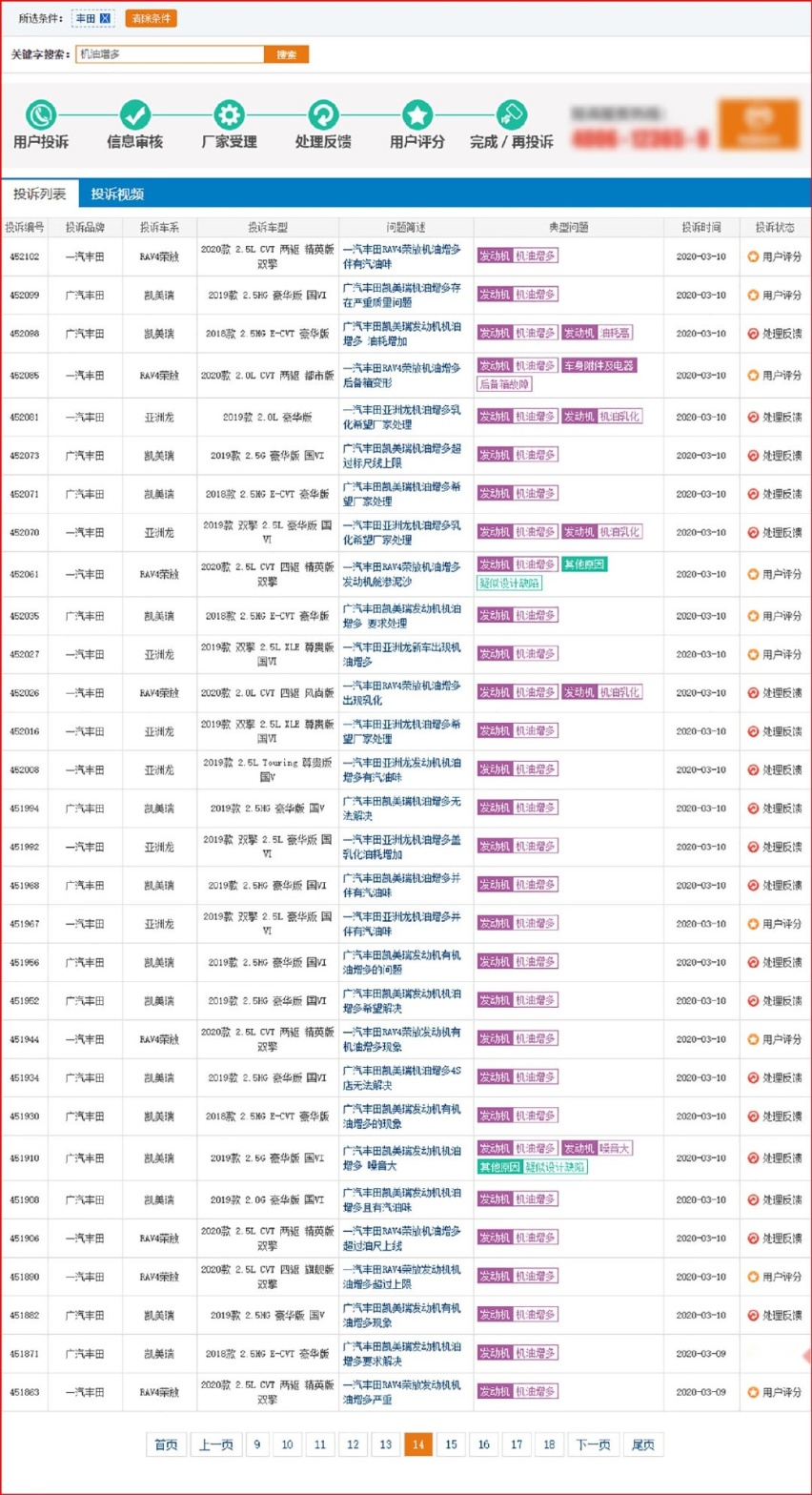
Task: Open page 18 of results
Action: [x=549, y=1444]
